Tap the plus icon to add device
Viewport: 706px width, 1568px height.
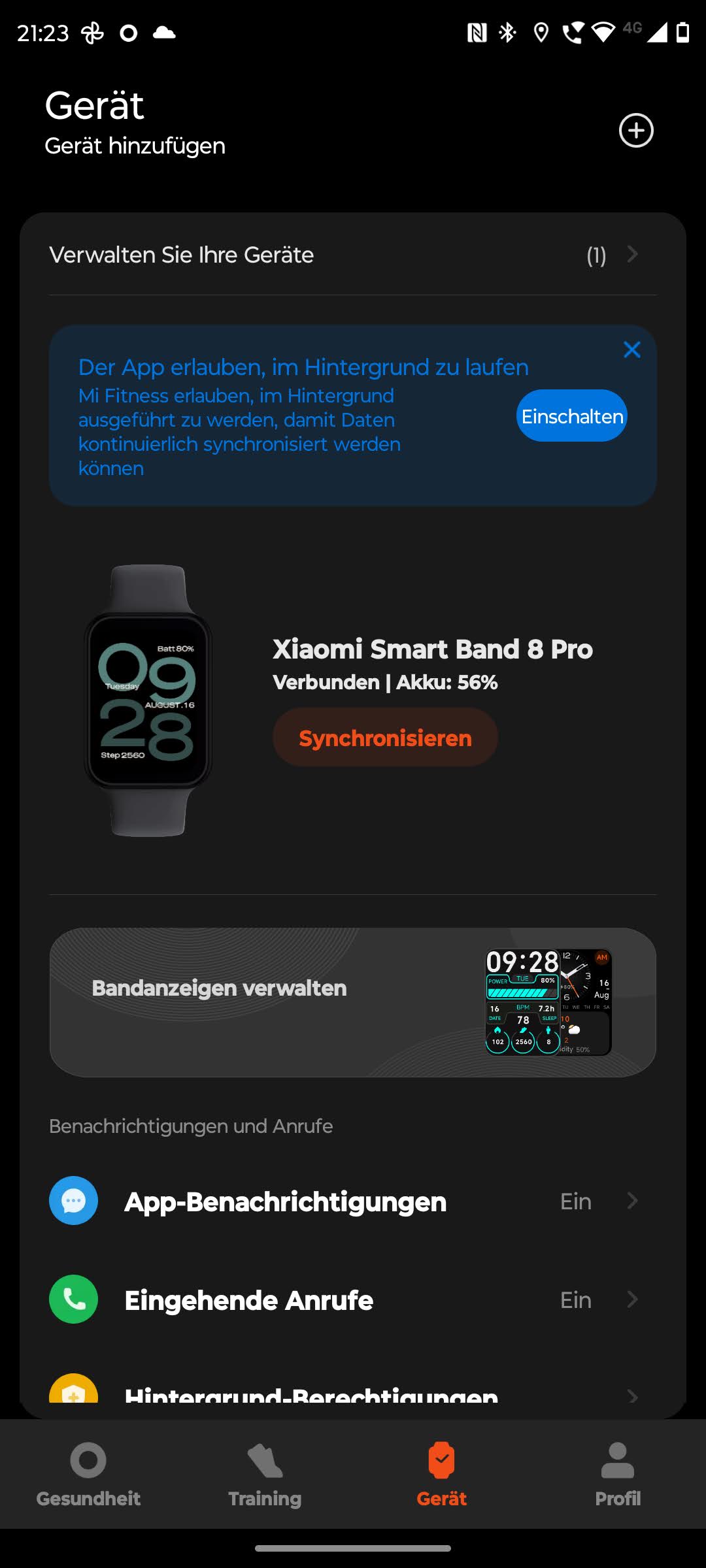[x=635, y=131]
